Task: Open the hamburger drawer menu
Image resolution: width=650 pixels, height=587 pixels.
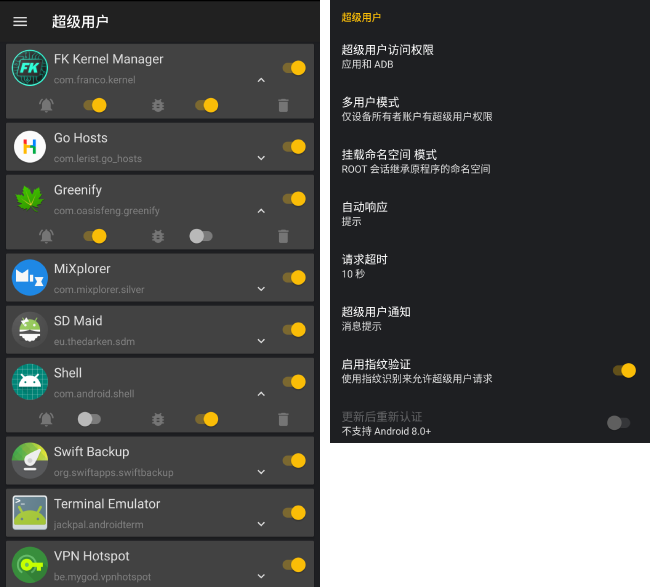Action: coord(20,21)
